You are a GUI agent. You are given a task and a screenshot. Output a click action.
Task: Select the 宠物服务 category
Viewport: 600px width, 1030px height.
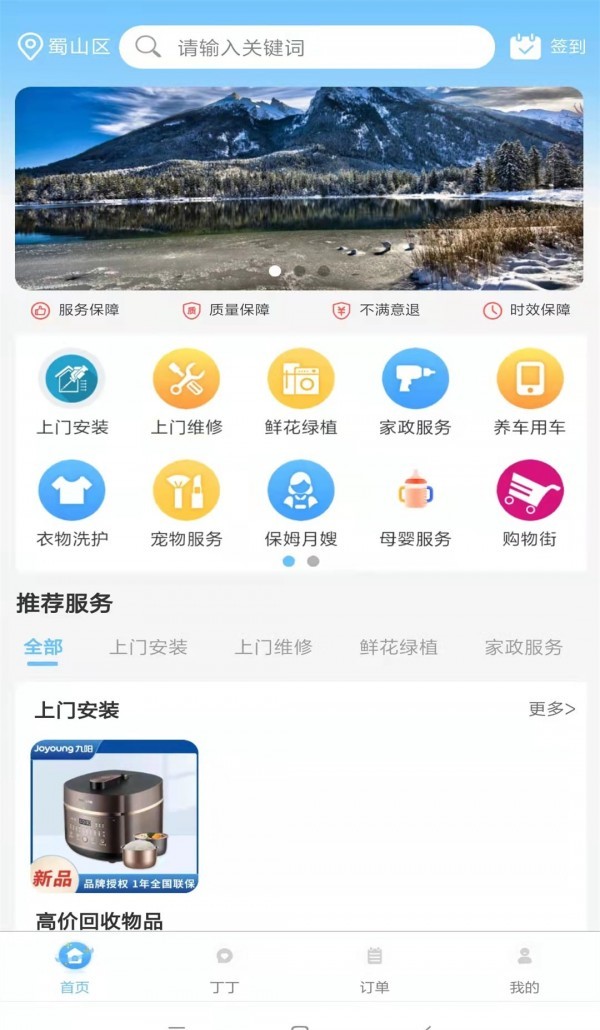(186, 492)
